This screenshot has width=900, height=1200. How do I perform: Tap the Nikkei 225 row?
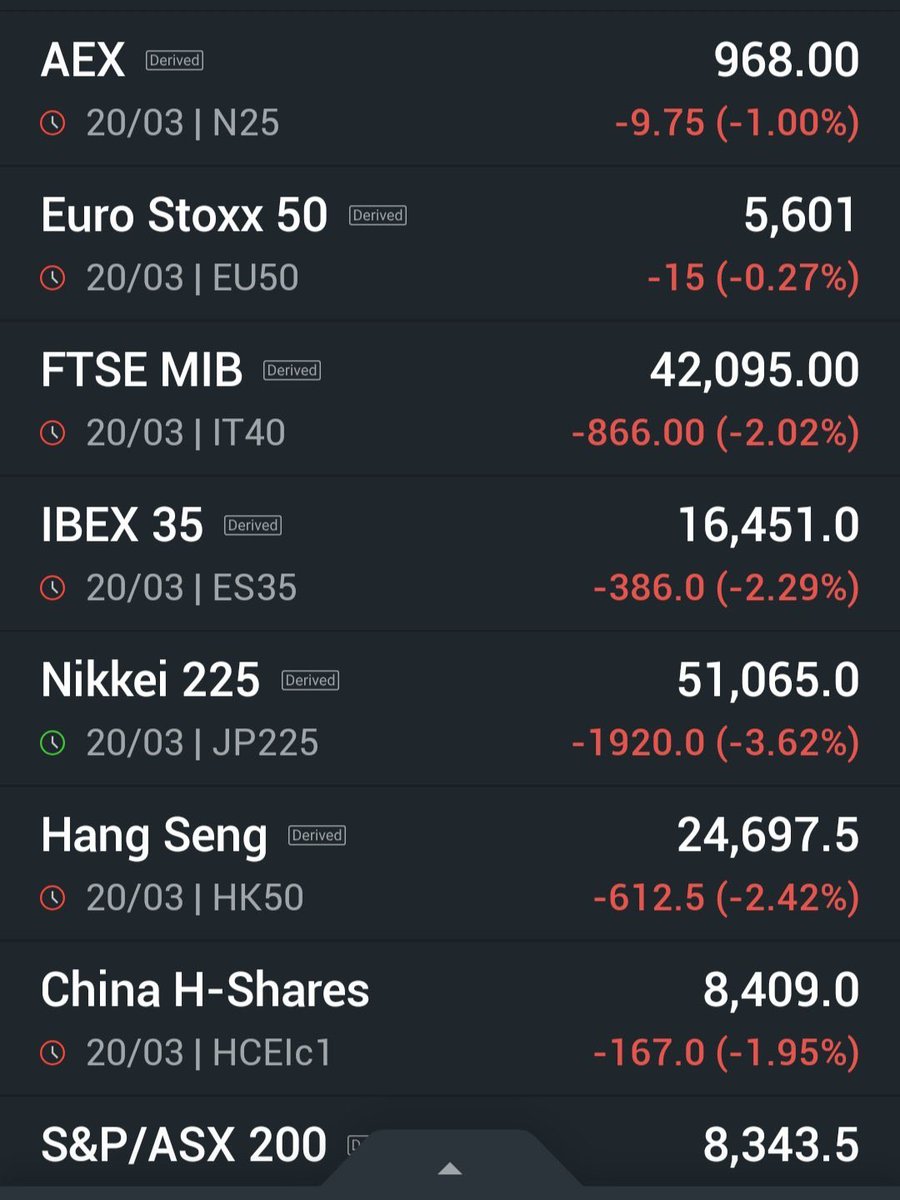click(x=450, y=710)
